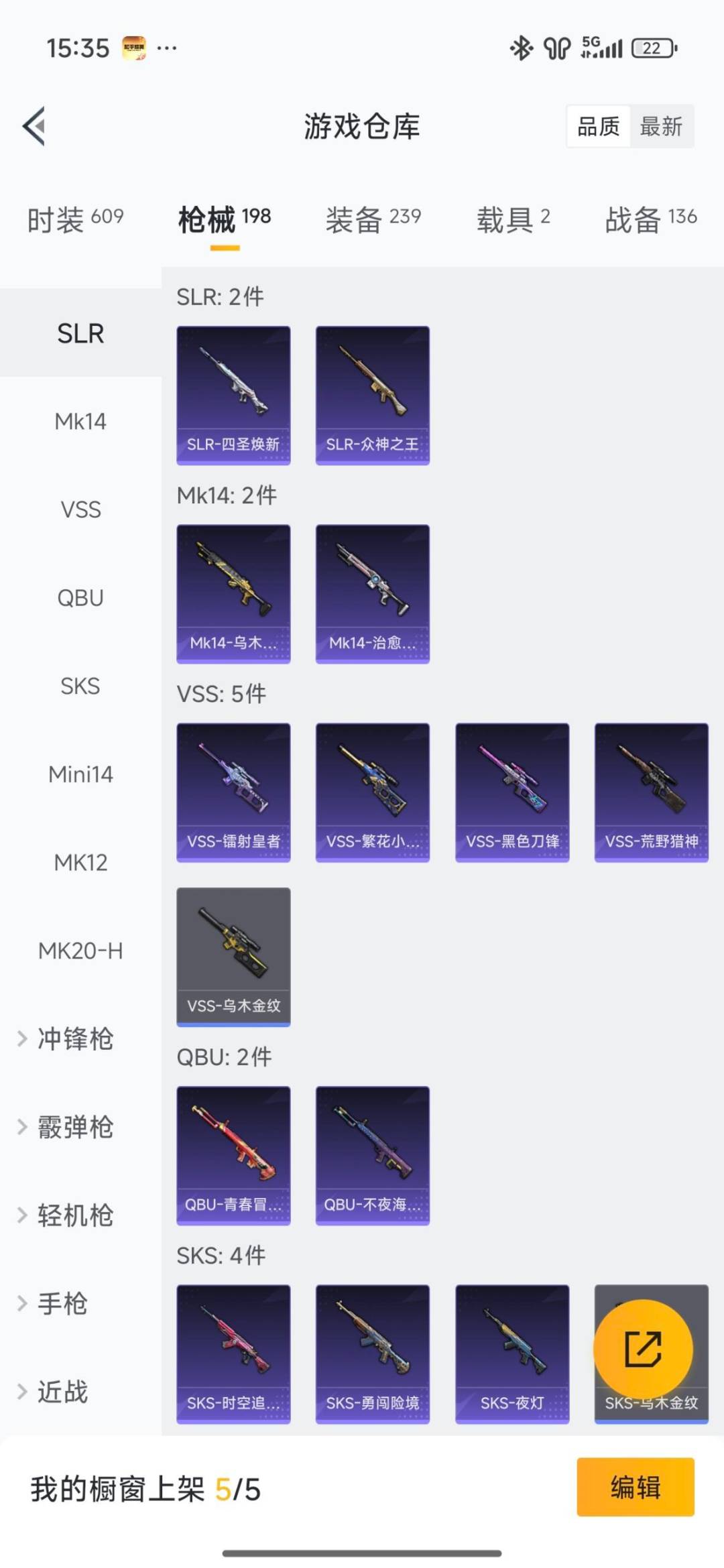Select the SLR category in the sidebar
This screenshot has width=724, height=1568.
[80, 333]
